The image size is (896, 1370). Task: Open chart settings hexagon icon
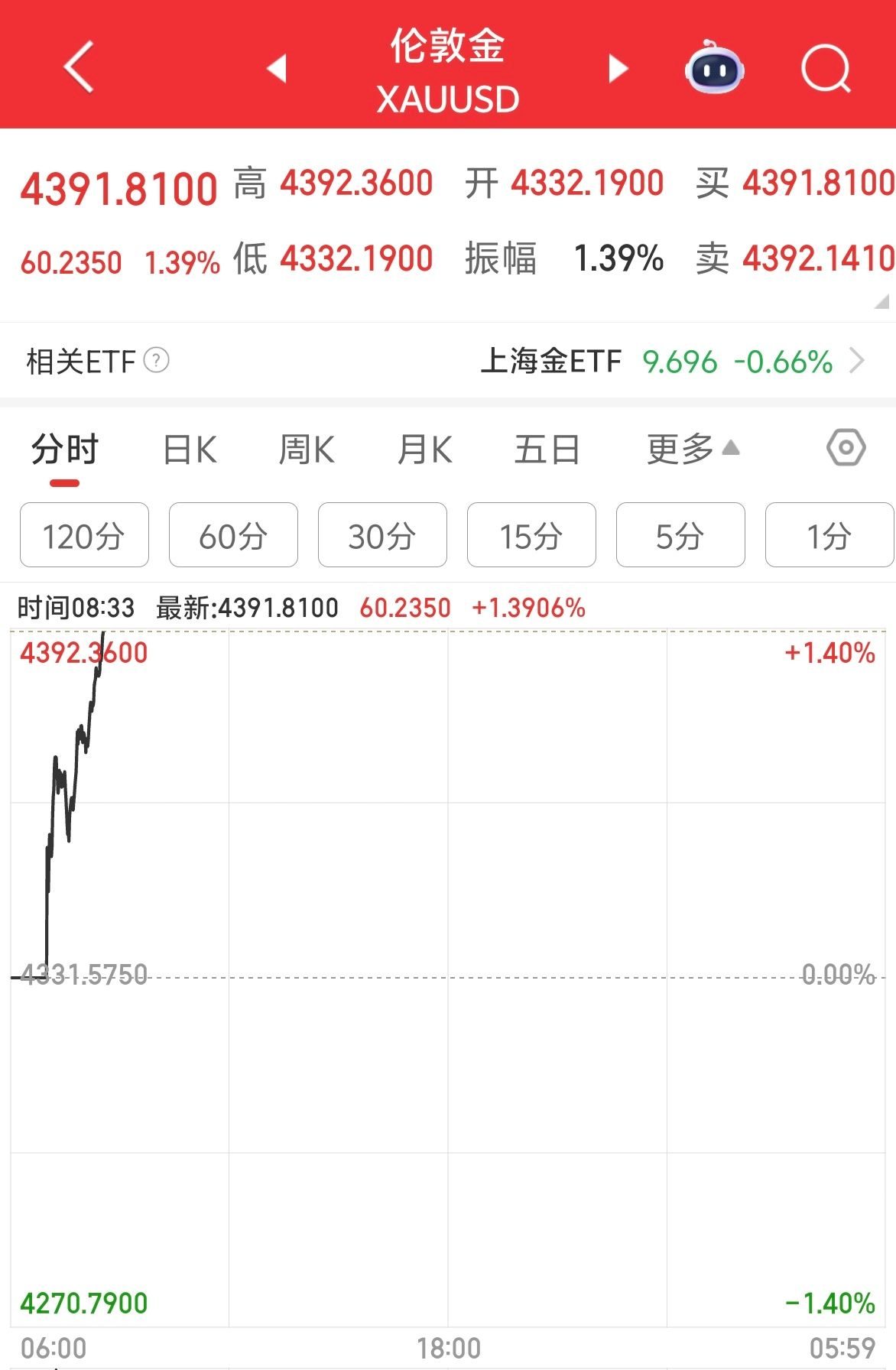point(846,448)
